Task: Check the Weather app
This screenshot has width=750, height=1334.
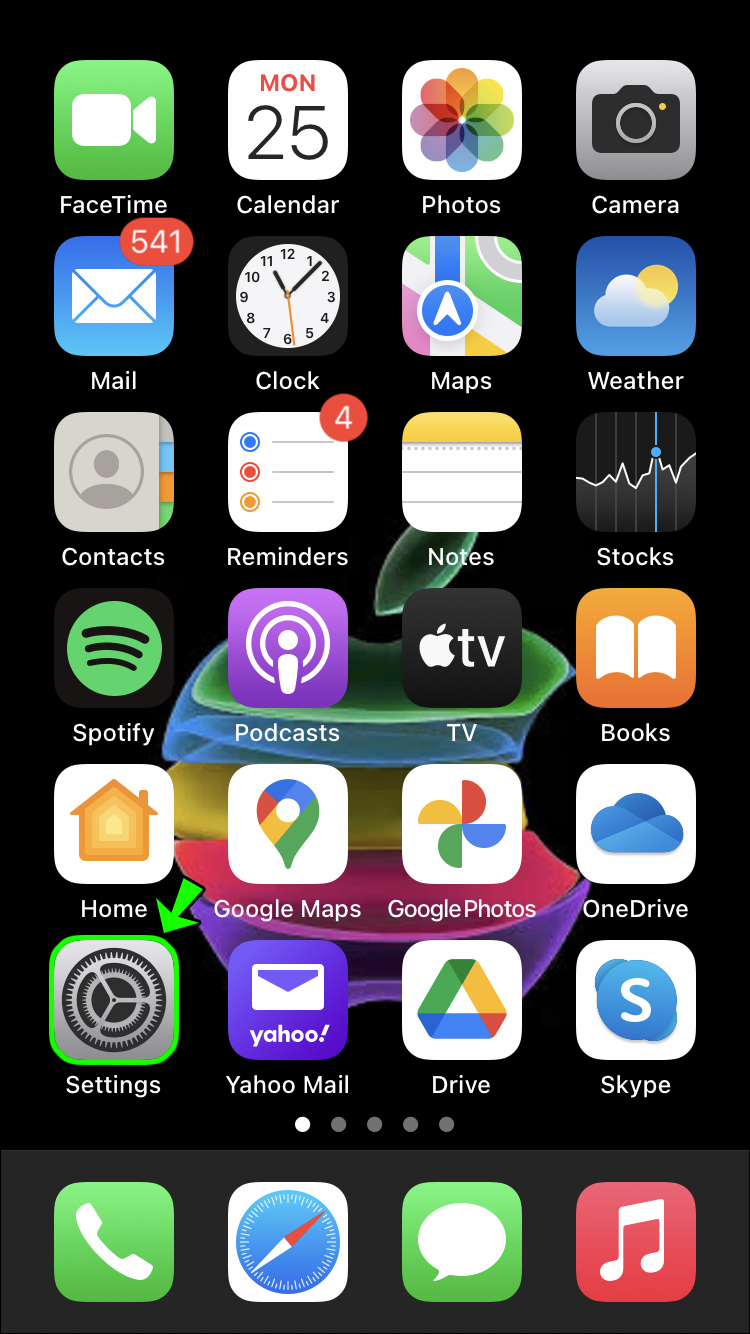Action: click(x=636, y=296)
